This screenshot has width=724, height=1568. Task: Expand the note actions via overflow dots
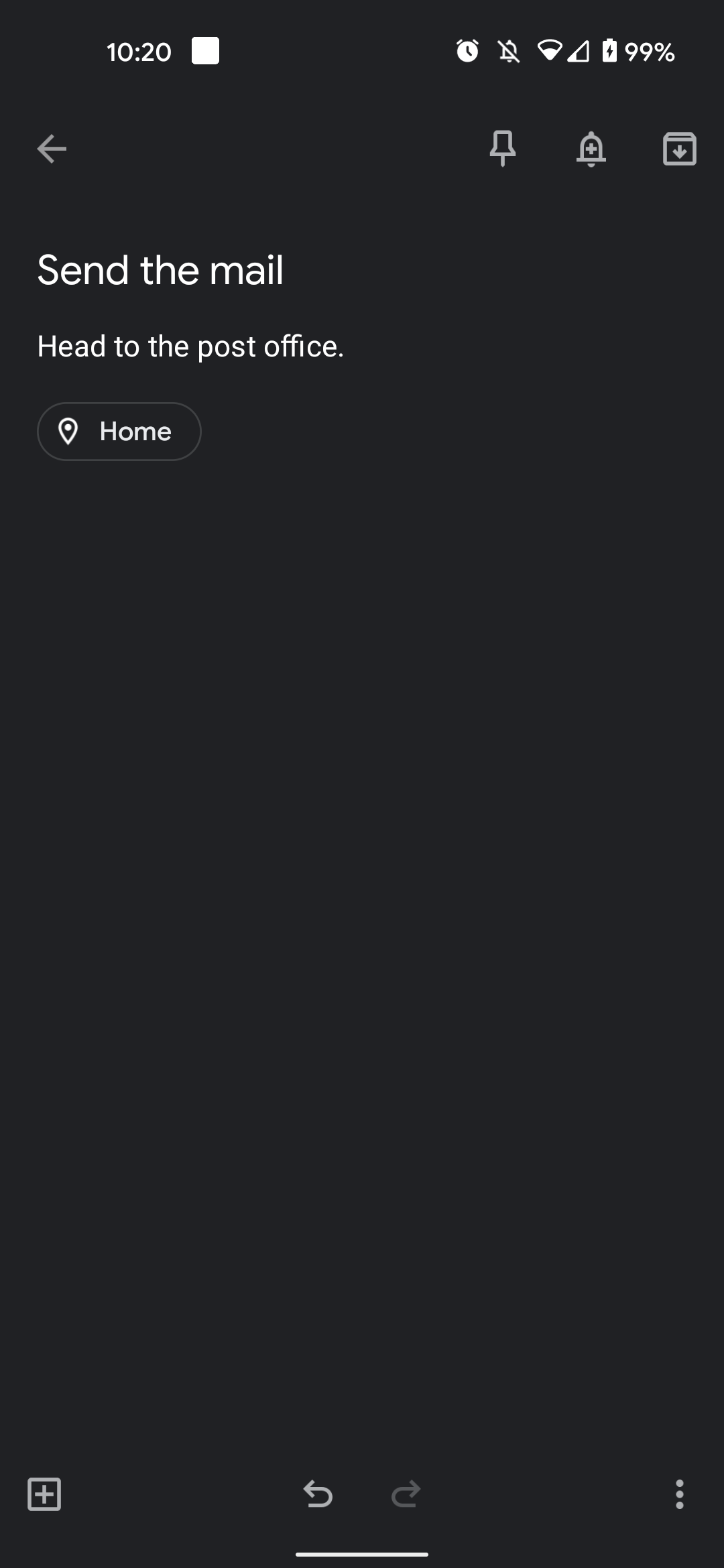click(679, 1494)
